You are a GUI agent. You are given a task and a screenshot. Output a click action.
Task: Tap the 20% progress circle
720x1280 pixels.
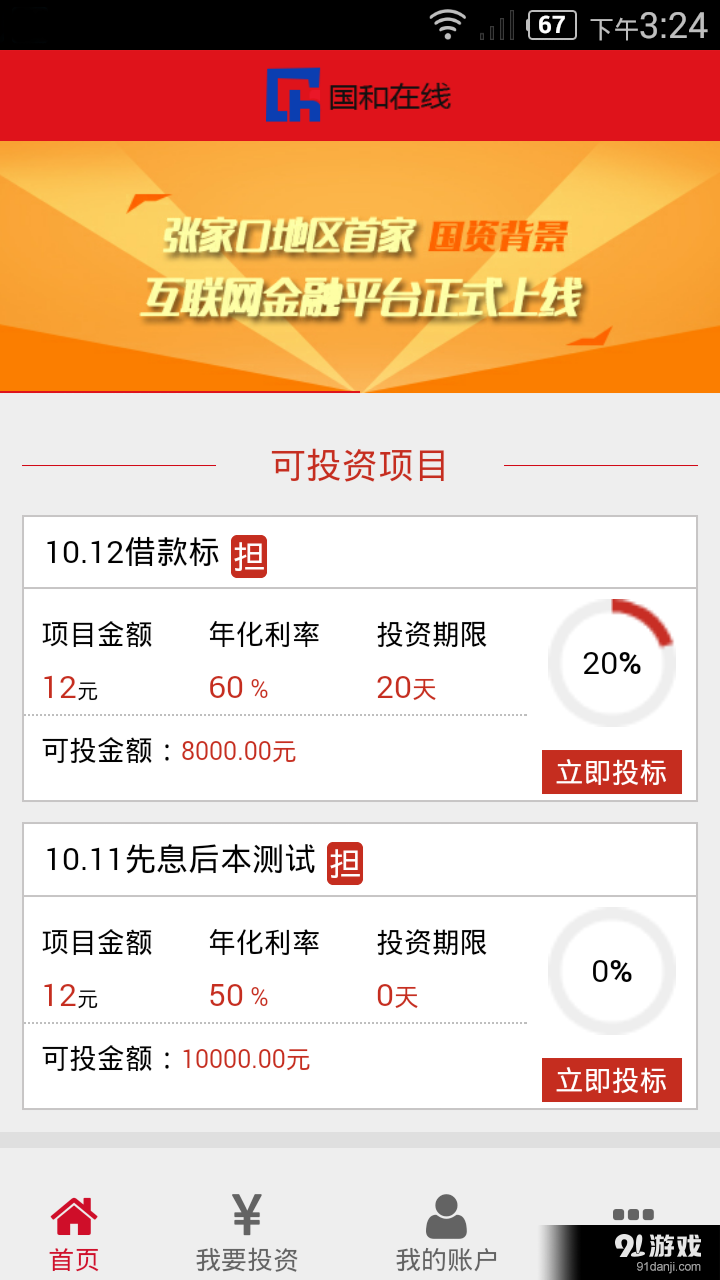tap(611, 662)
